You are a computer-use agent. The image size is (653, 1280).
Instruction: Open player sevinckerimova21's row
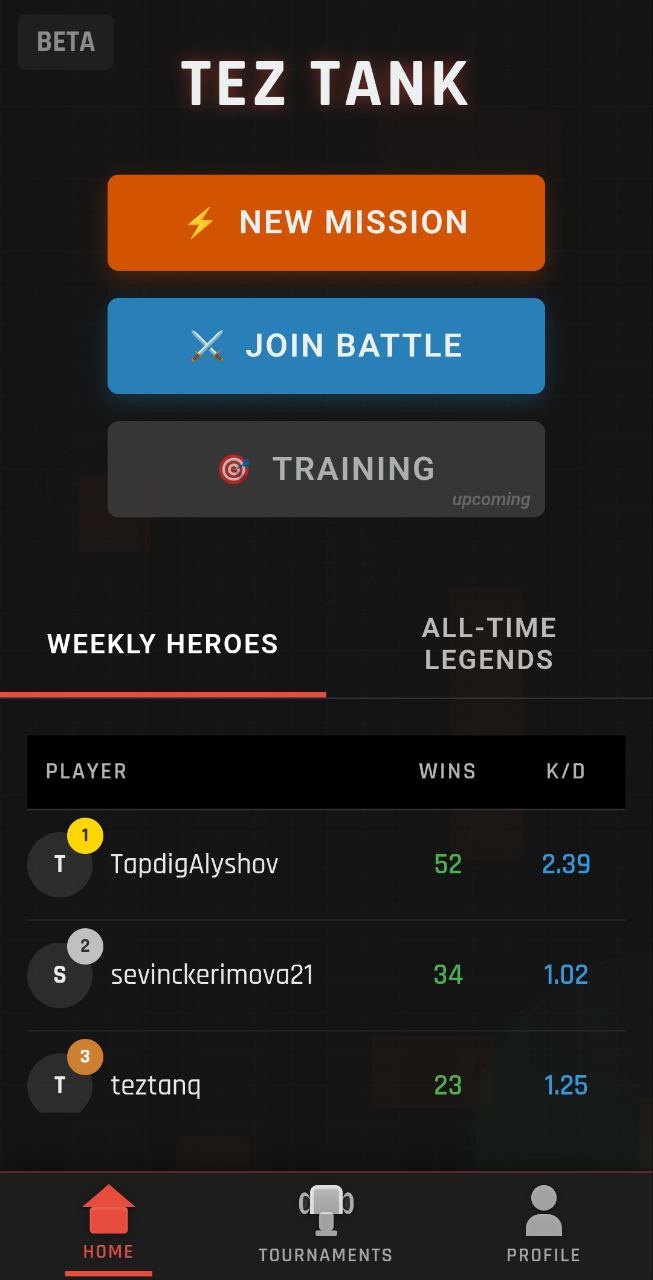[x=326, y=975]
